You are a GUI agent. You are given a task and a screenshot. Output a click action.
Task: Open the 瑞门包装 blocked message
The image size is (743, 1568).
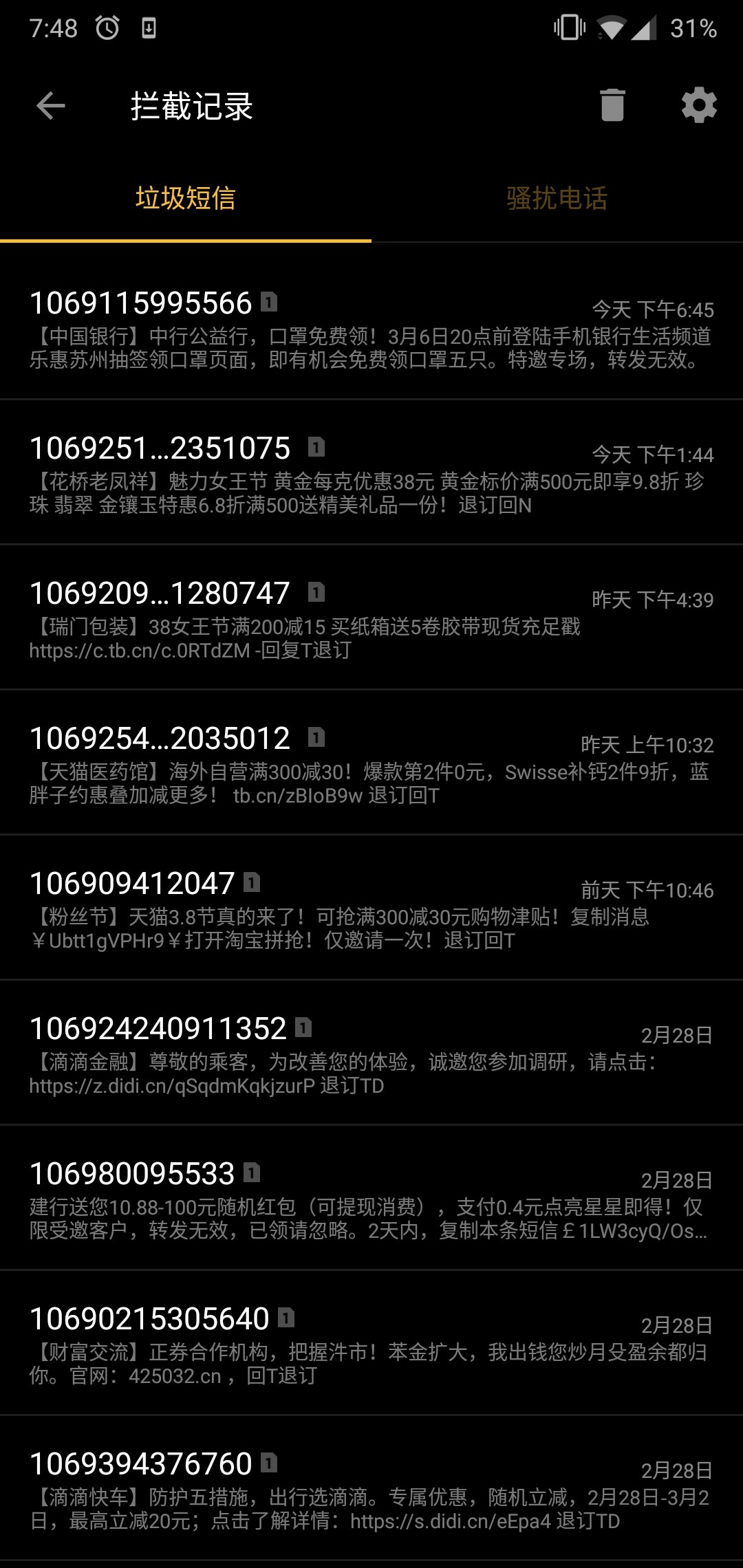point(371,619)
